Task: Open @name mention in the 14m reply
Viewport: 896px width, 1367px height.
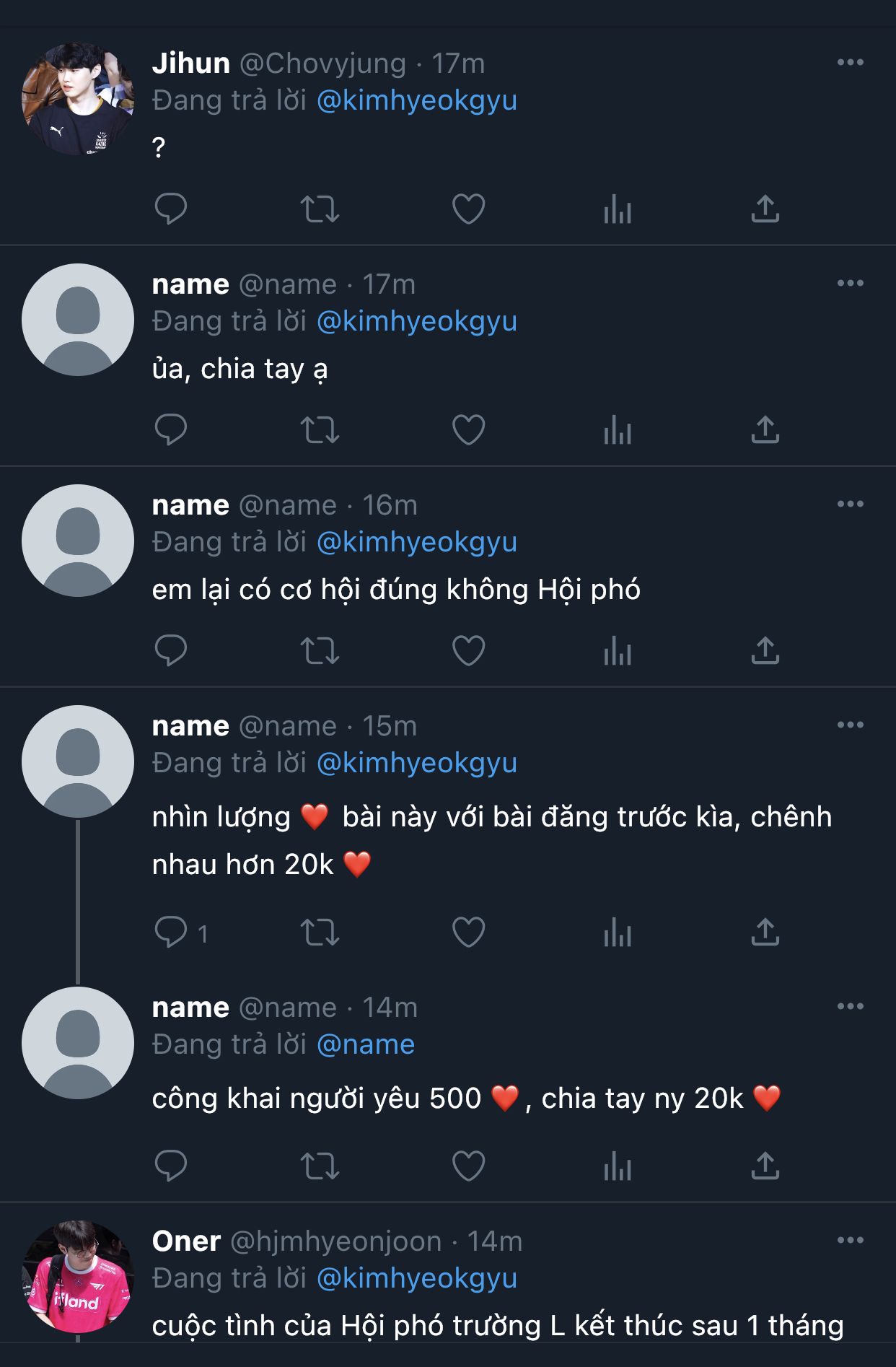Action: pyautogui.click(x=366, y=1044)
